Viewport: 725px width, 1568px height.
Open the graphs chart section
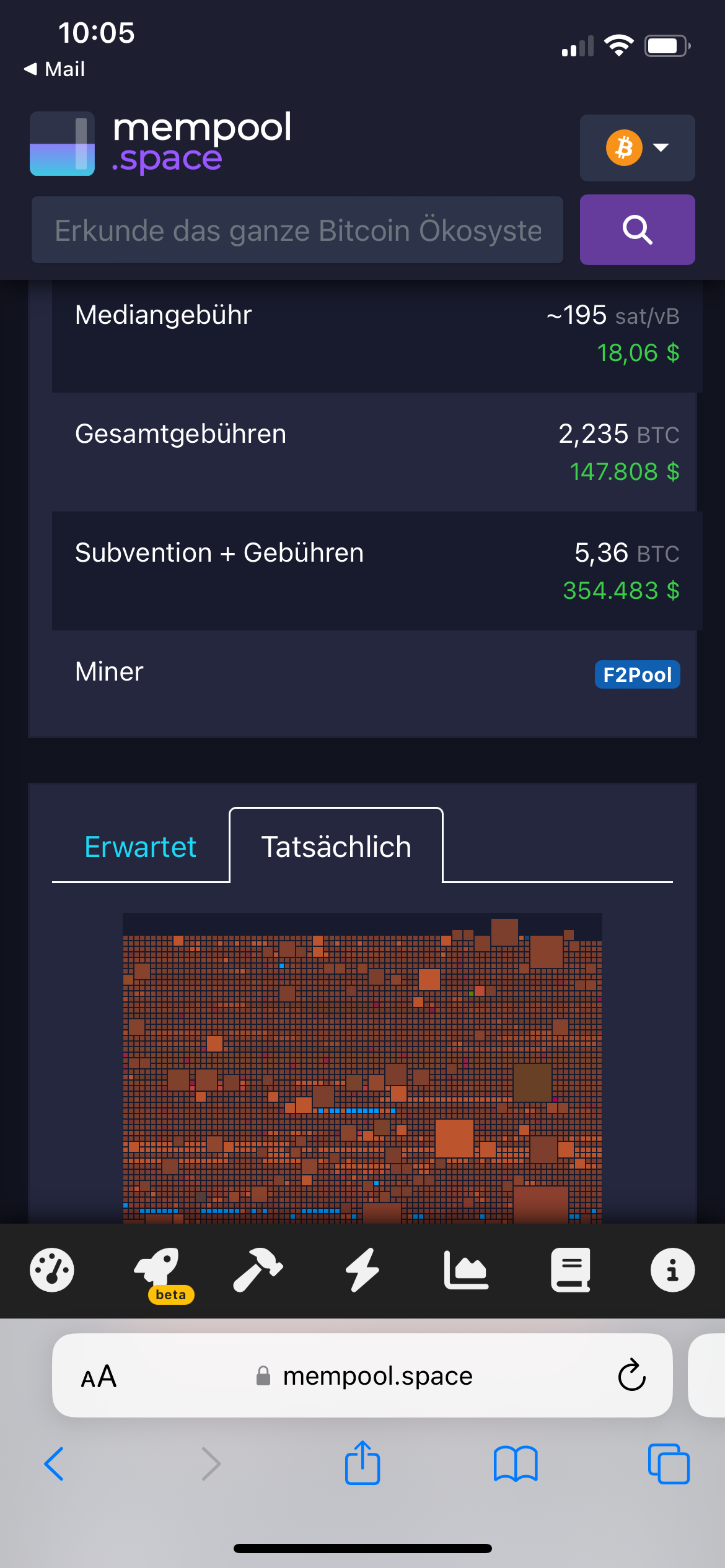[466, 1270]
